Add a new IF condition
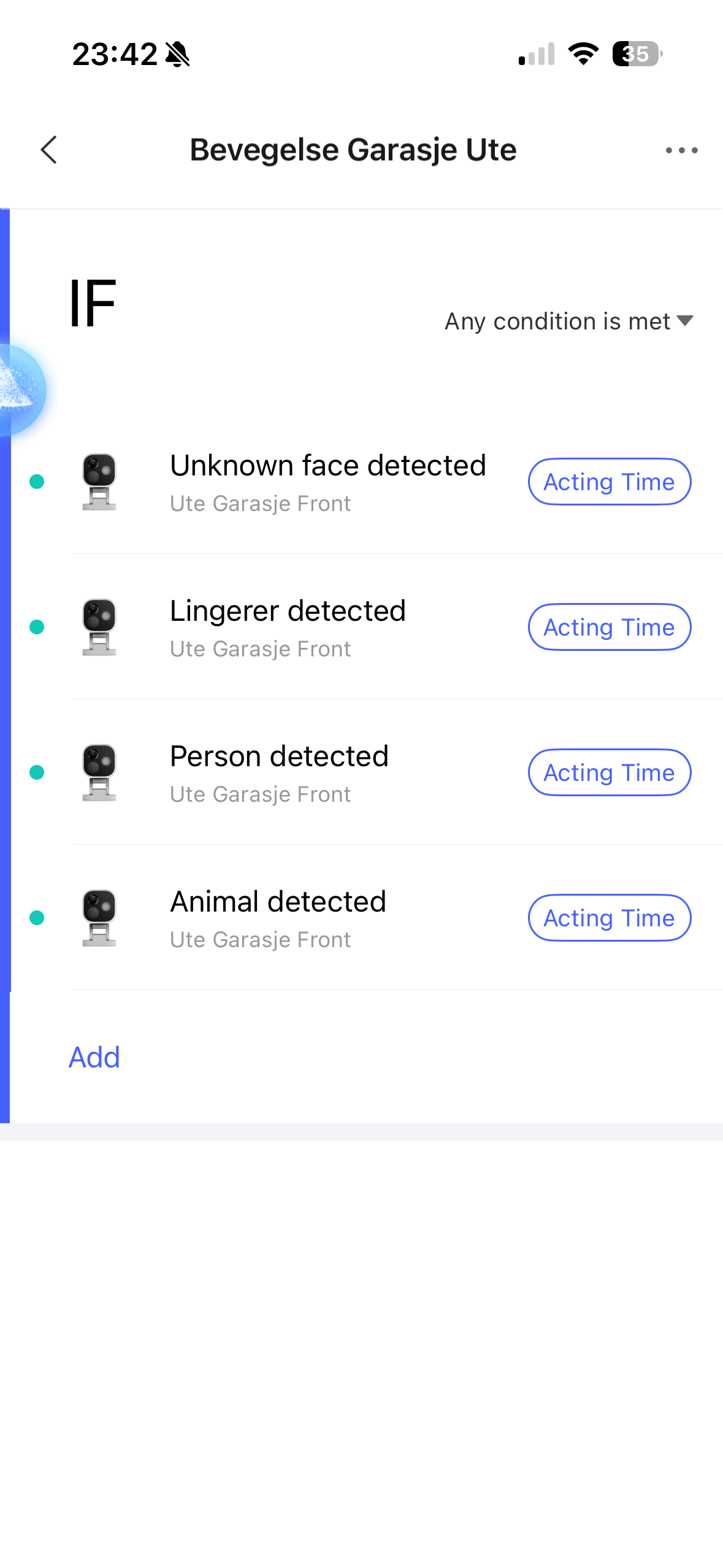Image resolution: width=723 pixels, height=1568 pixels. [x=94, y=1058]
